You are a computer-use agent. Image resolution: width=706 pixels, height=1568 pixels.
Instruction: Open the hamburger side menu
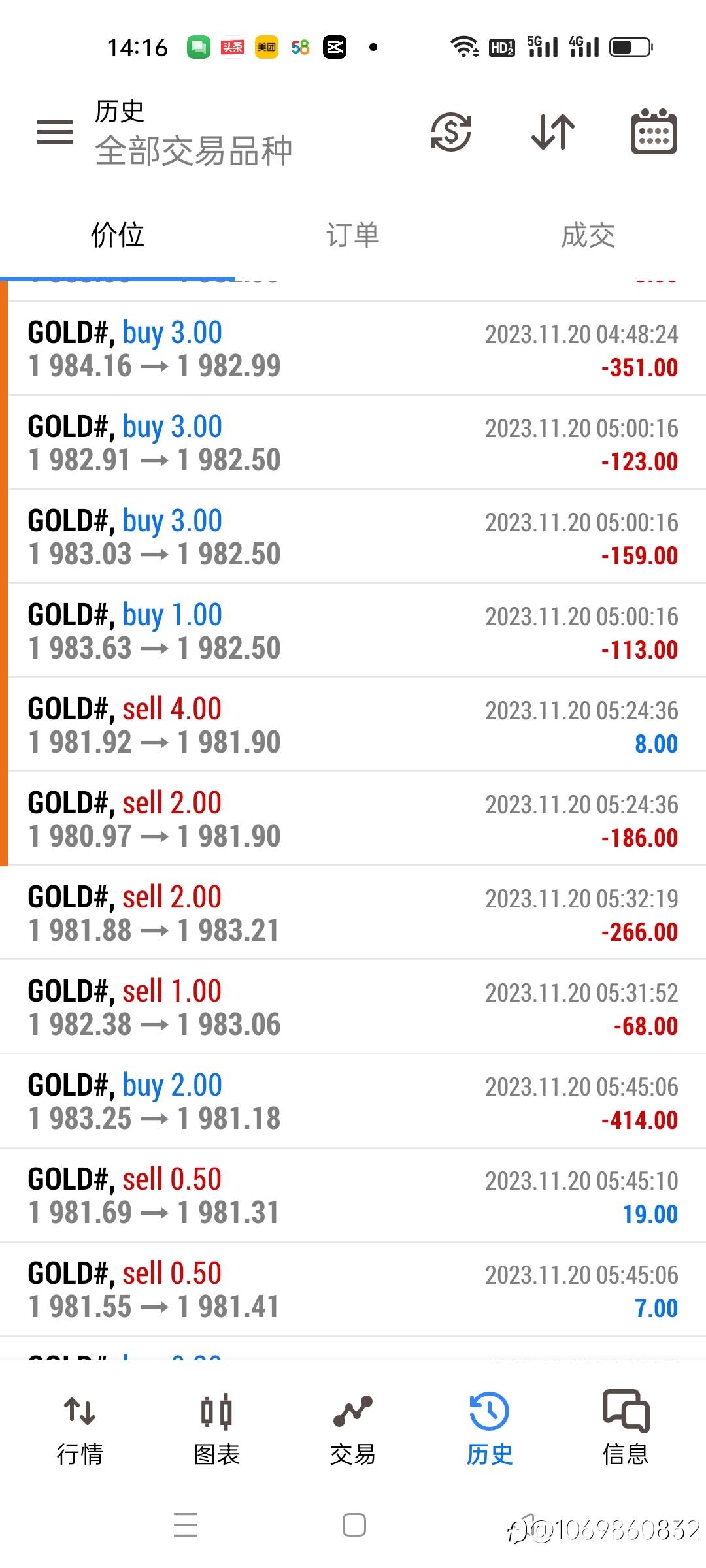[x=55, y=133]
